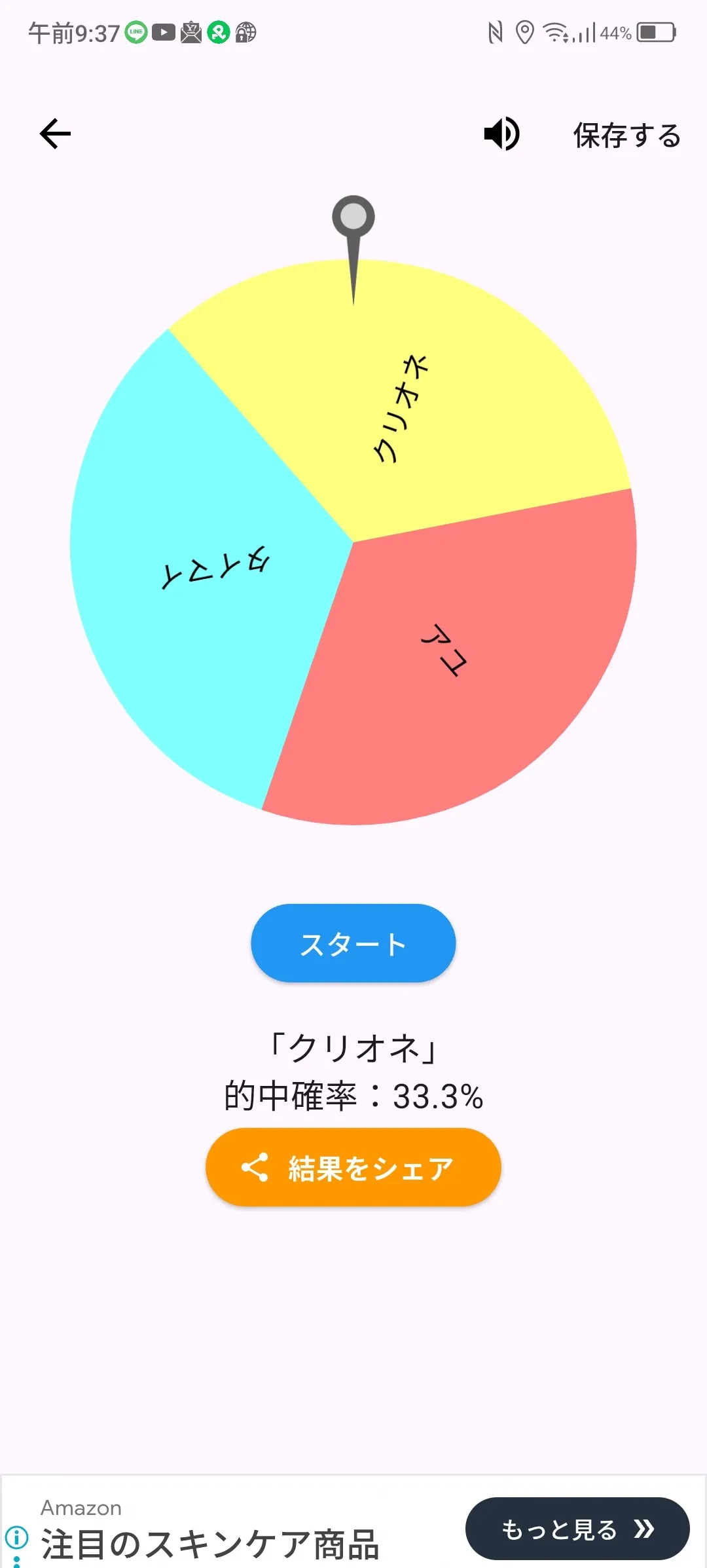
Task: Go back with the arrow icon
Action: point(55,134)
